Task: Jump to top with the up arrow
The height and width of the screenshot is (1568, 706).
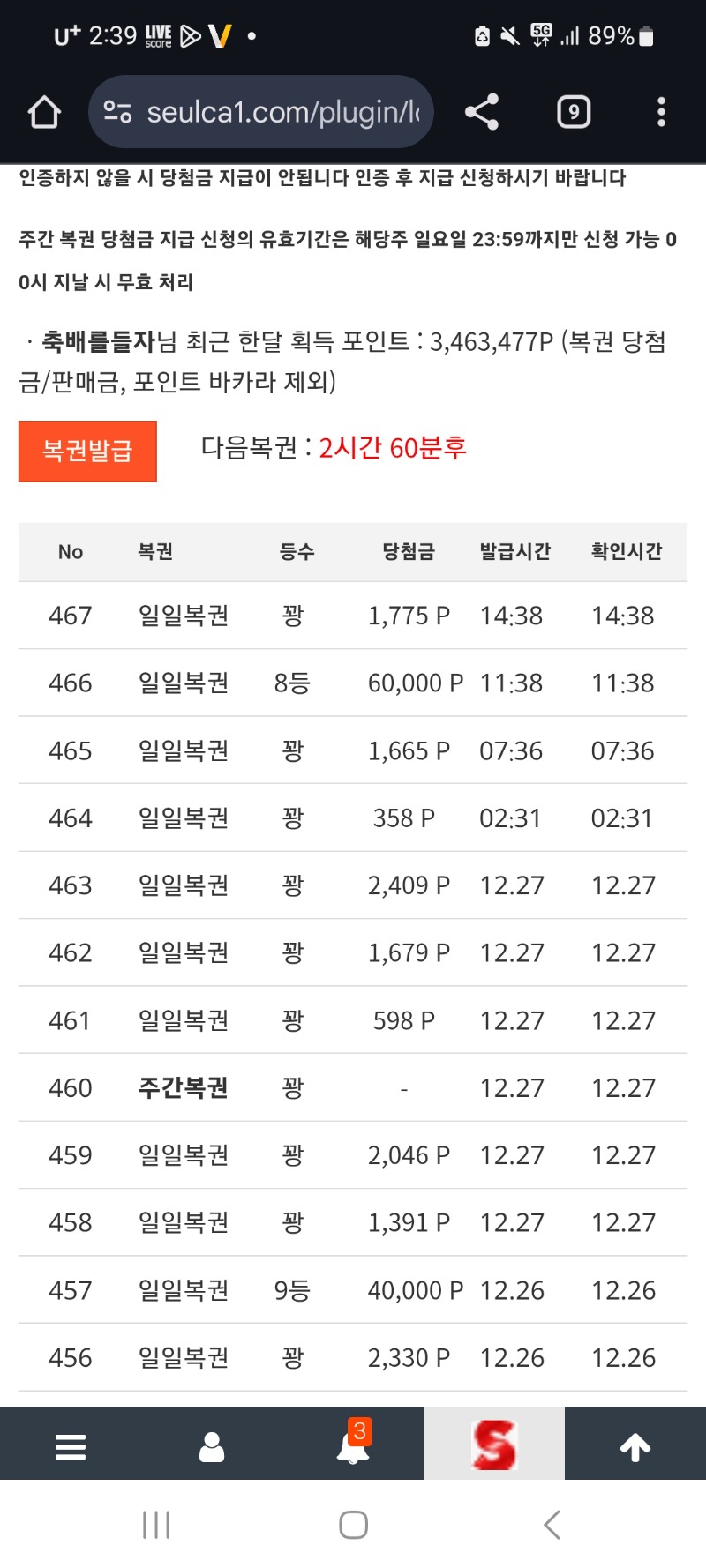Action: click(635, 1446)
